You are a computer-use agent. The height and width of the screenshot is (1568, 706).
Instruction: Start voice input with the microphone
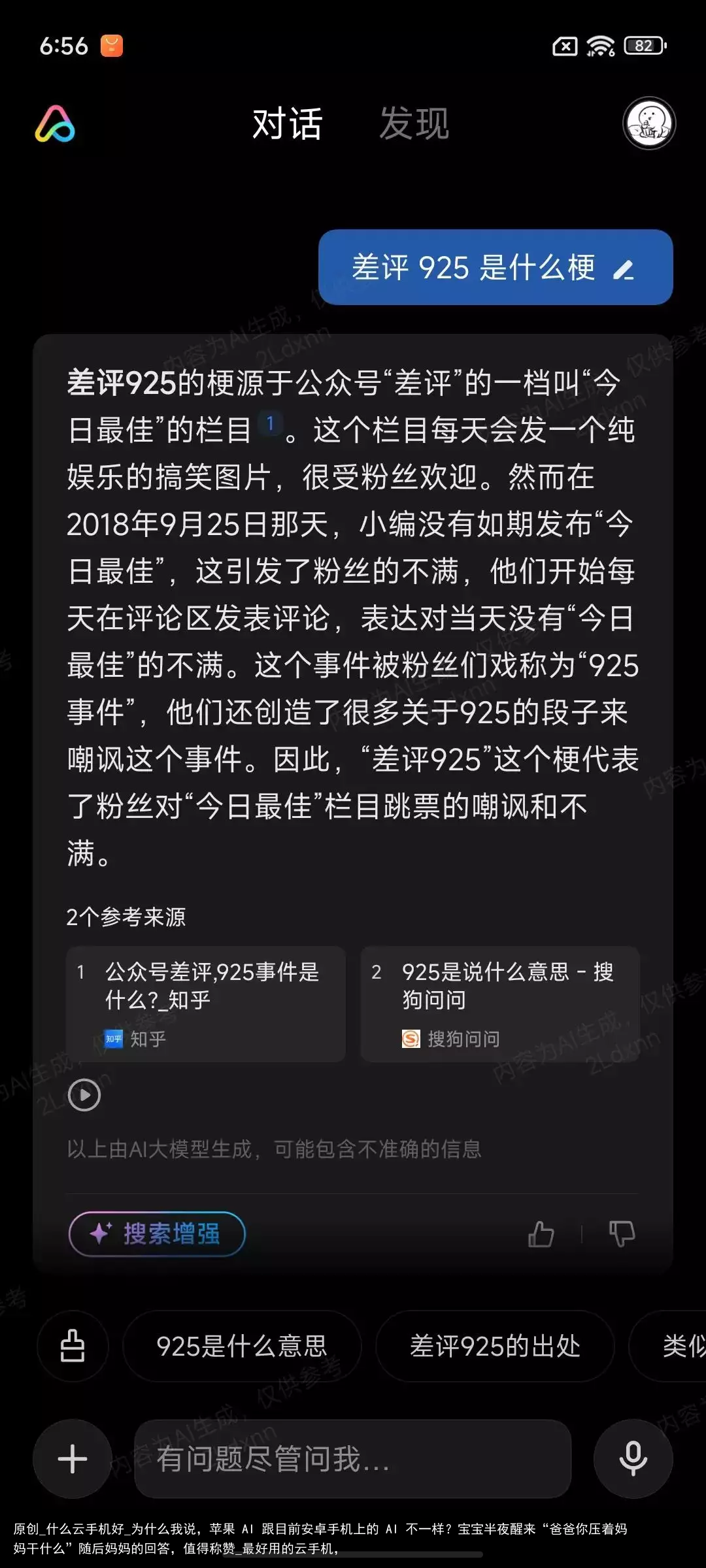pos(633,1459)
